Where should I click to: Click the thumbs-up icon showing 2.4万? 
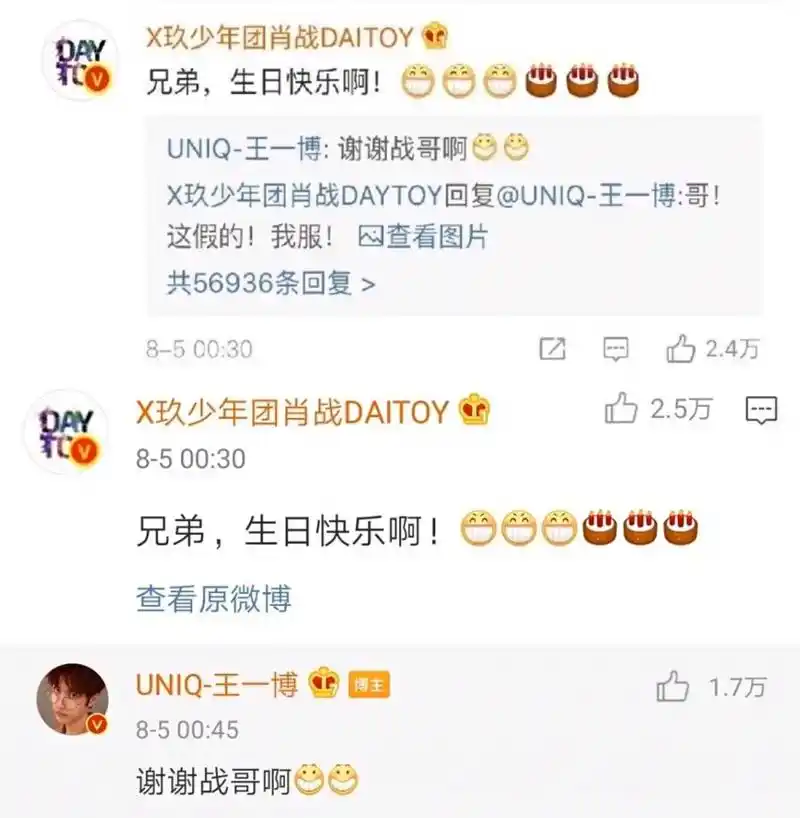coord(682,348)
